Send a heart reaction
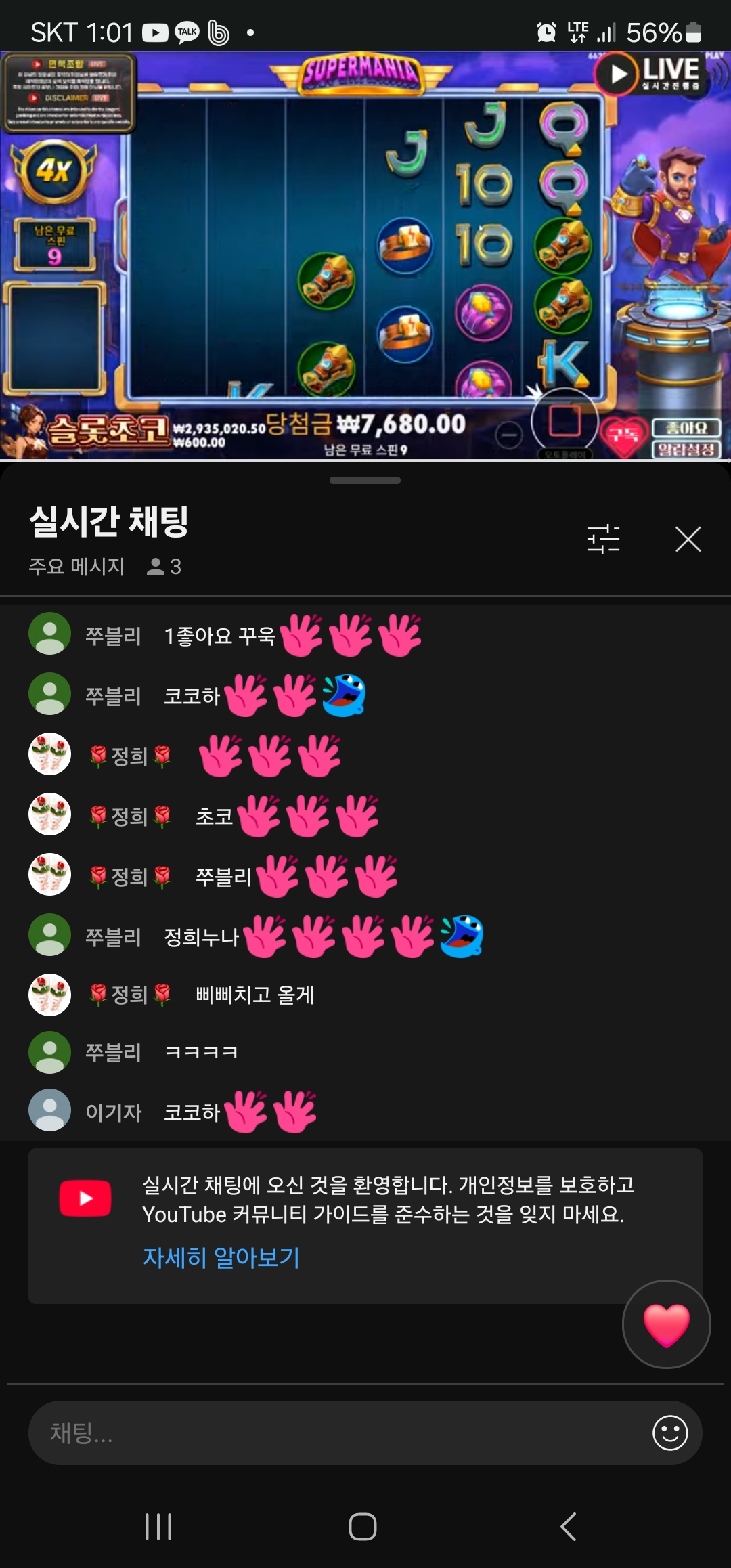This screenshot has height=1568, width=731. [x=666, y=1324]
